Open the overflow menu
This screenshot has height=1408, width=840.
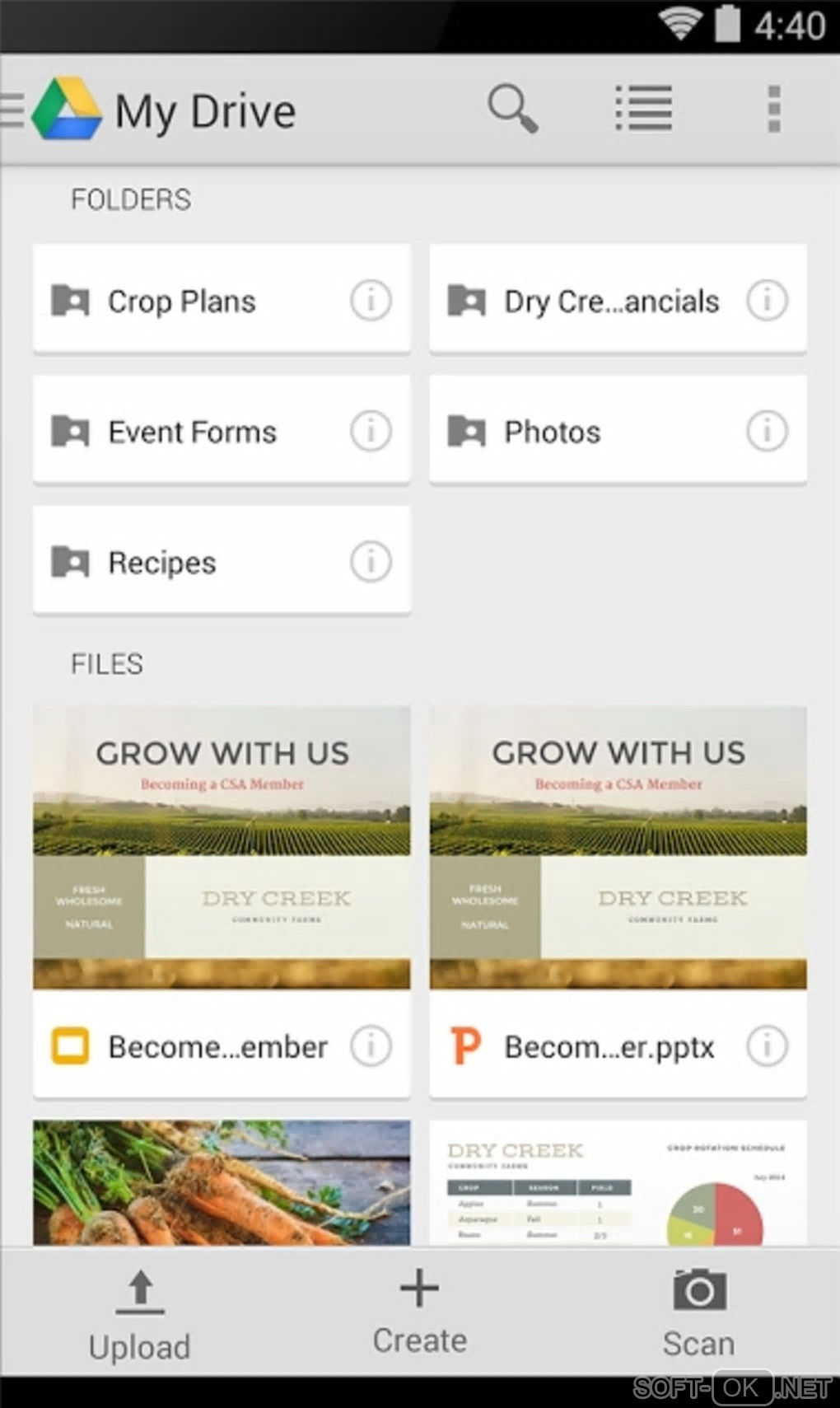pos(773,109)
